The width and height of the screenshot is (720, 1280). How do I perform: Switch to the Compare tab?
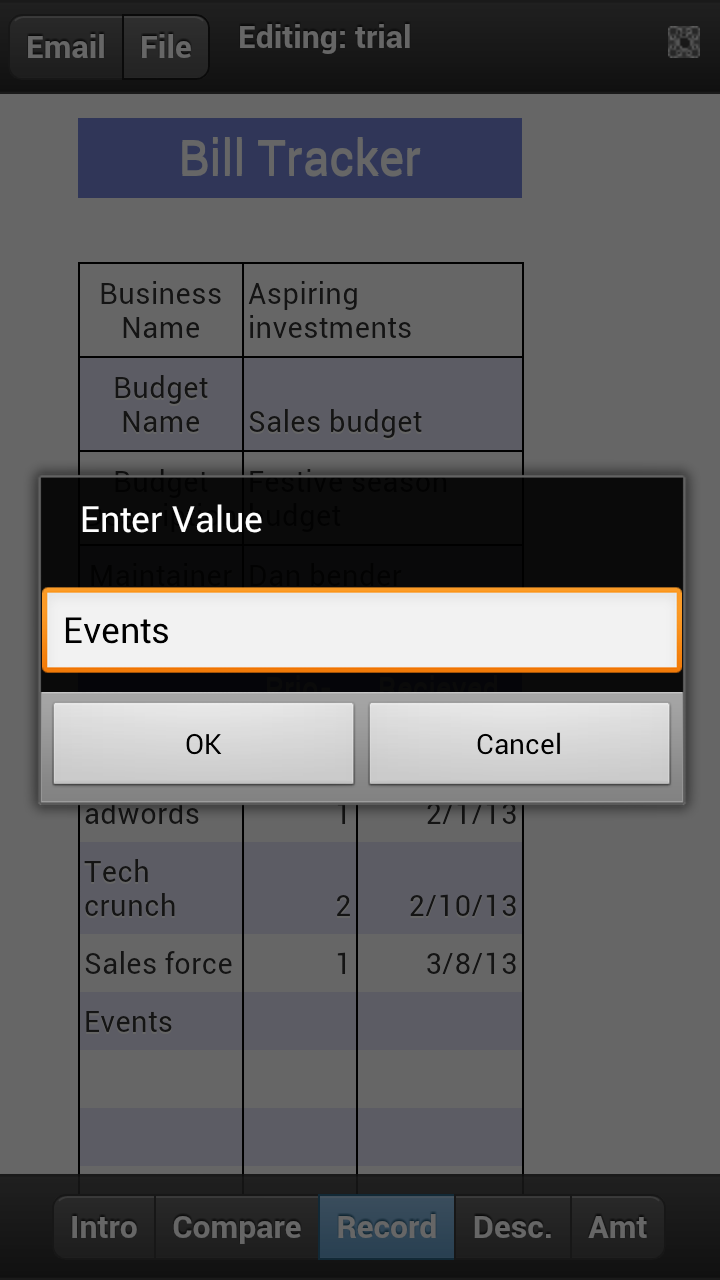[235, 1227]
